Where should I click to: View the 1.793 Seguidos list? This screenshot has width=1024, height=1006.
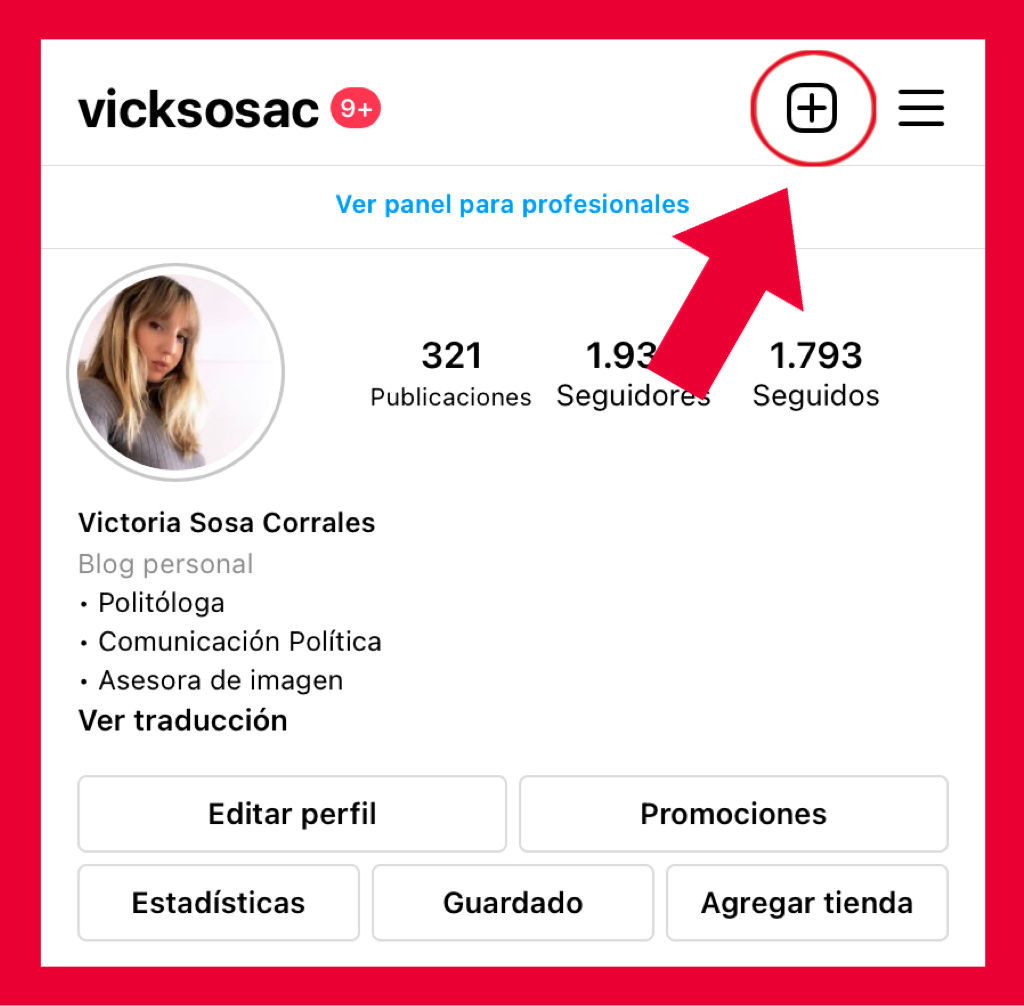pyautogui.click(x=815, y=374)
